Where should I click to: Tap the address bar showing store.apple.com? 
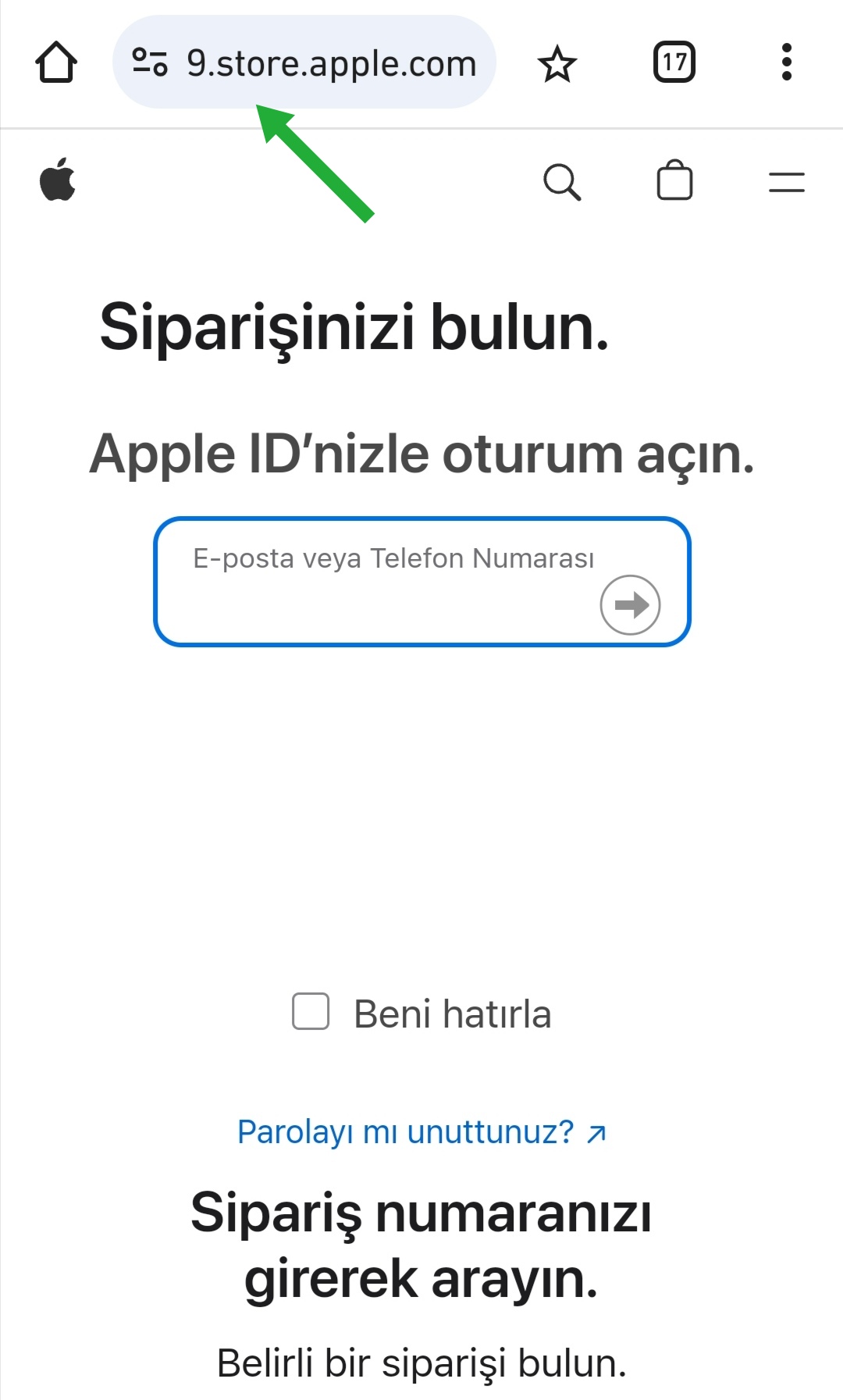click(330, 62)
